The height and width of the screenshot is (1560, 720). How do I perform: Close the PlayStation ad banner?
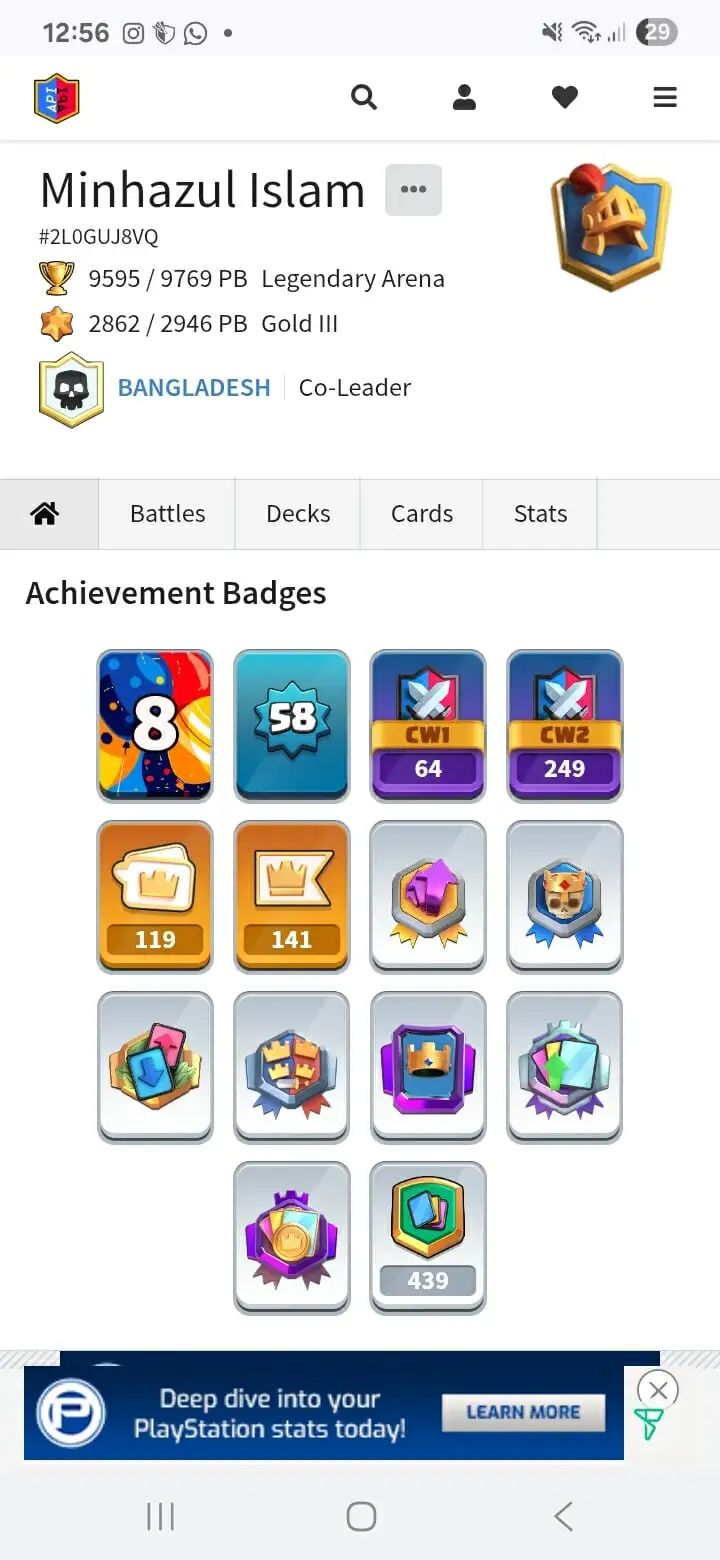click(657, 1390)
